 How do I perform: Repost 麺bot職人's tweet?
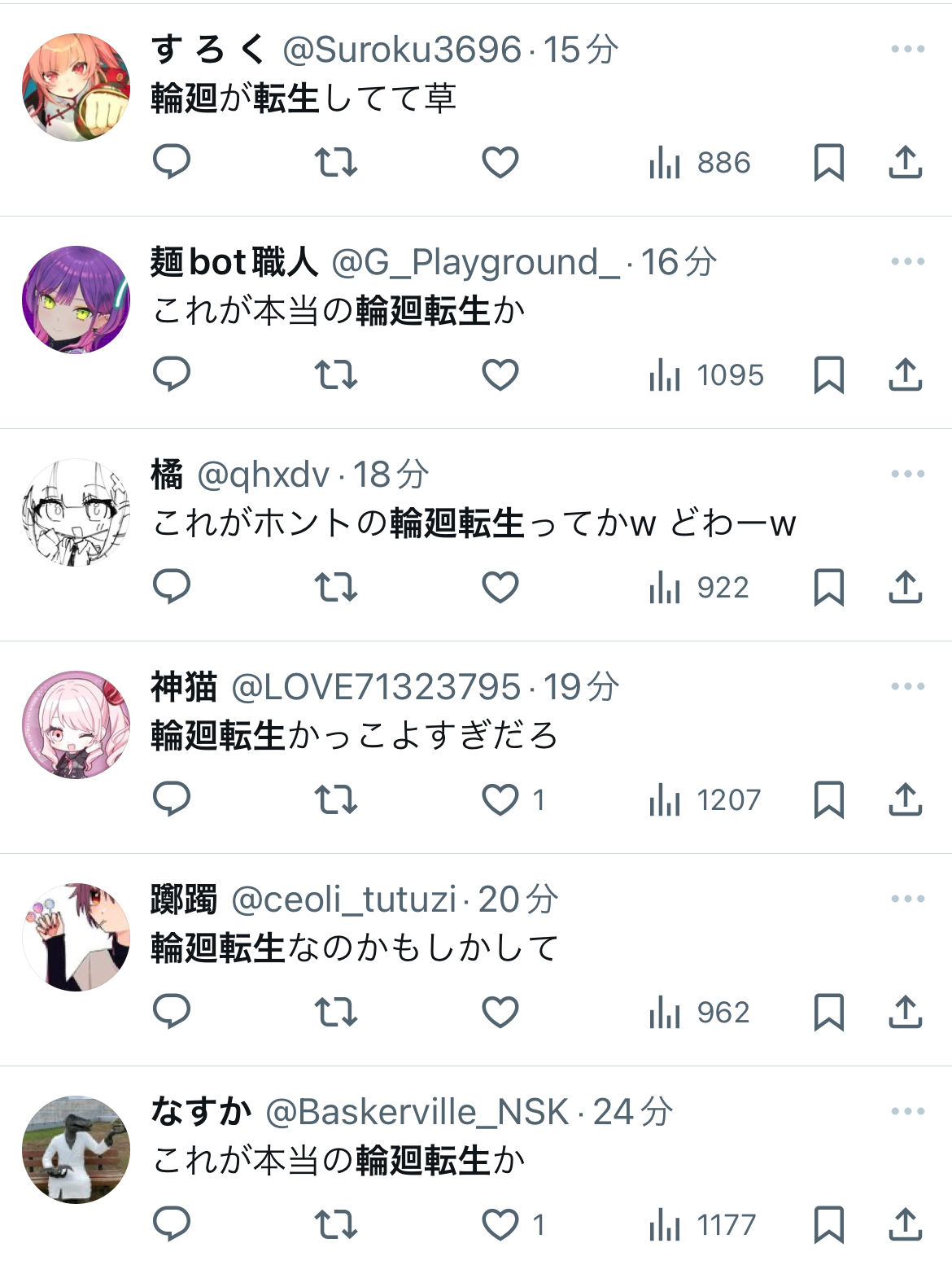point(336,374)
